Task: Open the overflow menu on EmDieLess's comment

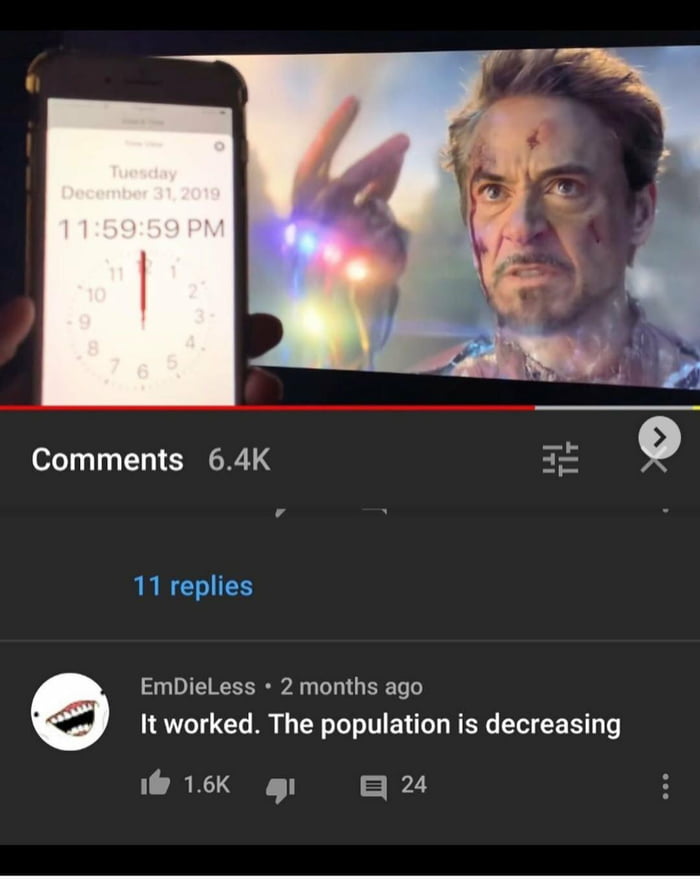Action: 664,786
